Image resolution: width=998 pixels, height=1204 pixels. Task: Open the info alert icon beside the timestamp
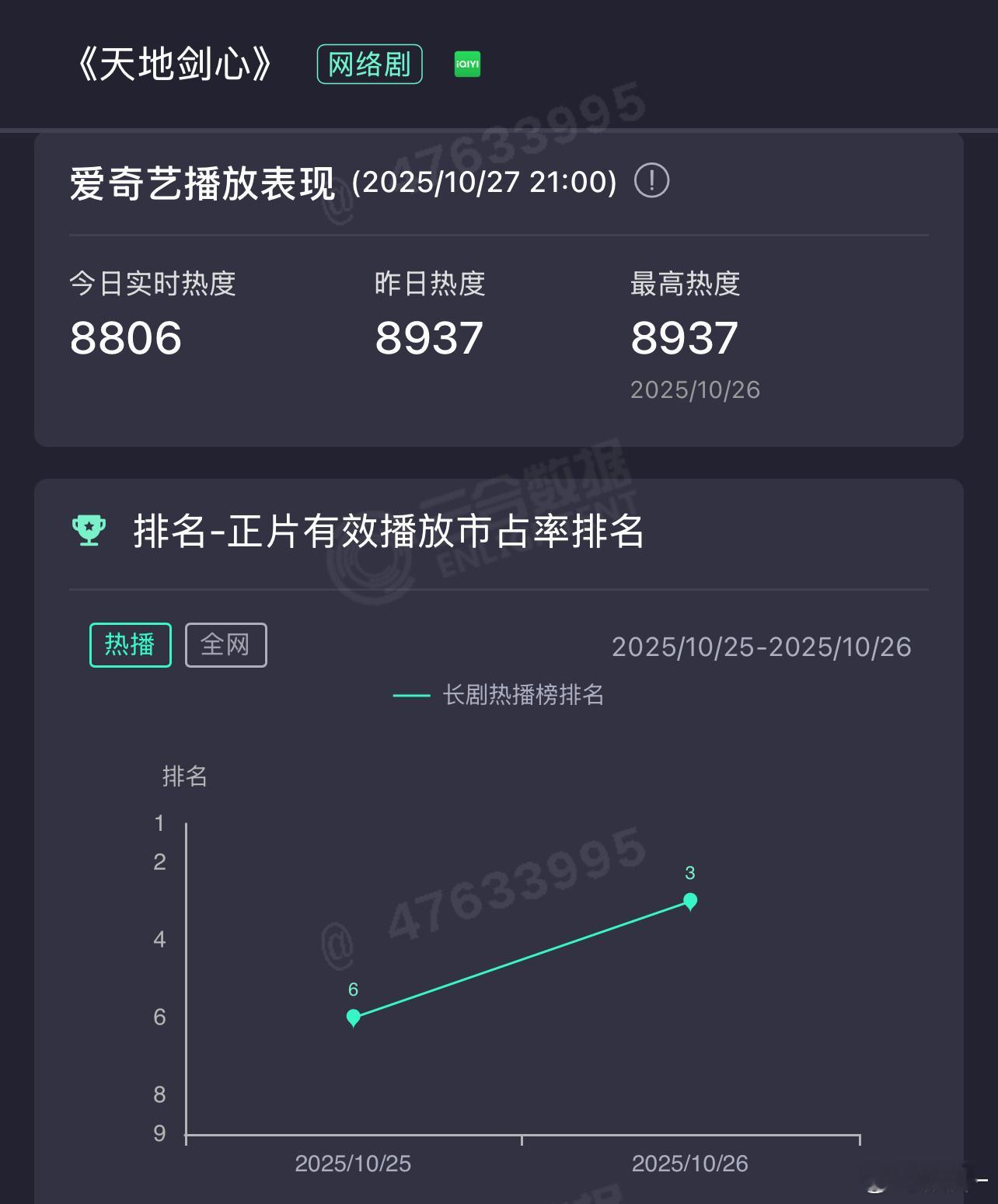click(652, 180)
